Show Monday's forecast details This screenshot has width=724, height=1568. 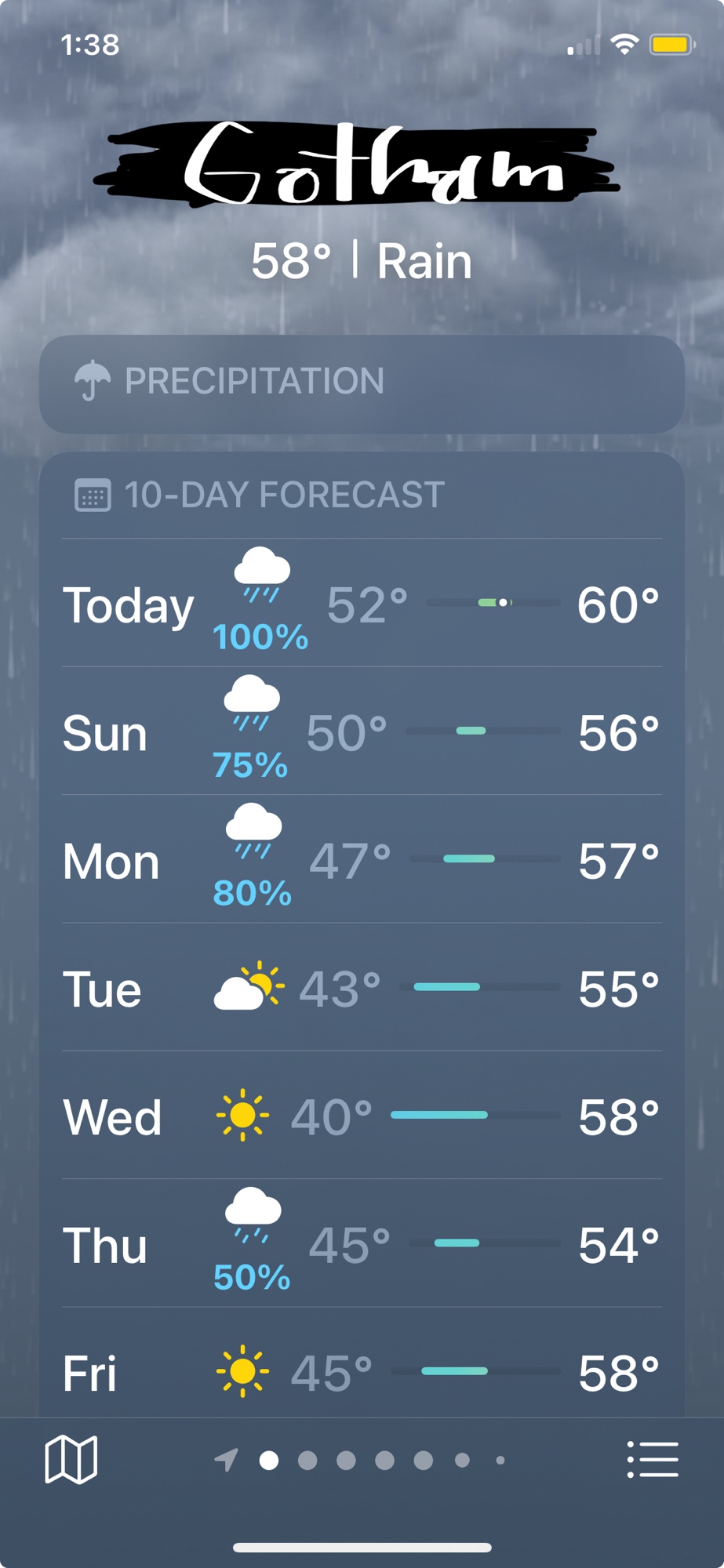tap(362, 860)
